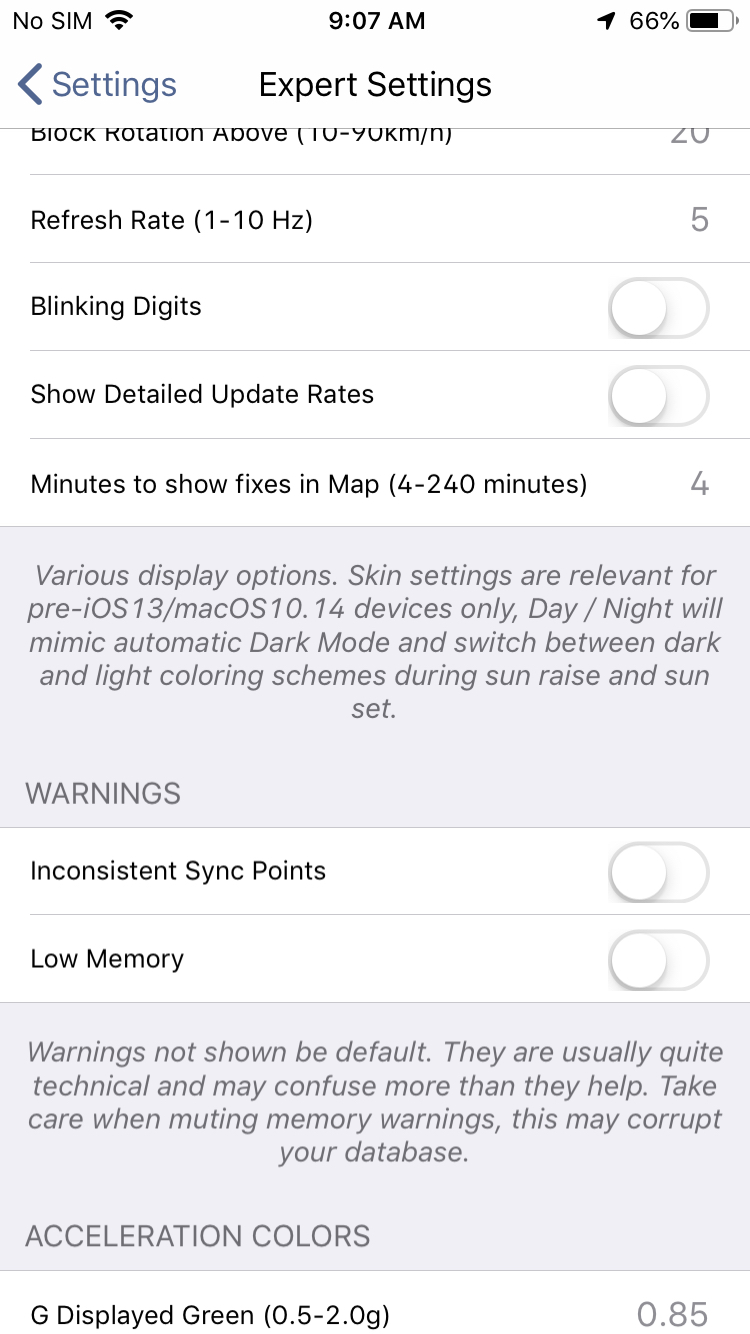Toggle the Low Memory warning switch
This screenshot has width=750, height=1334.
tap(658, 959)
